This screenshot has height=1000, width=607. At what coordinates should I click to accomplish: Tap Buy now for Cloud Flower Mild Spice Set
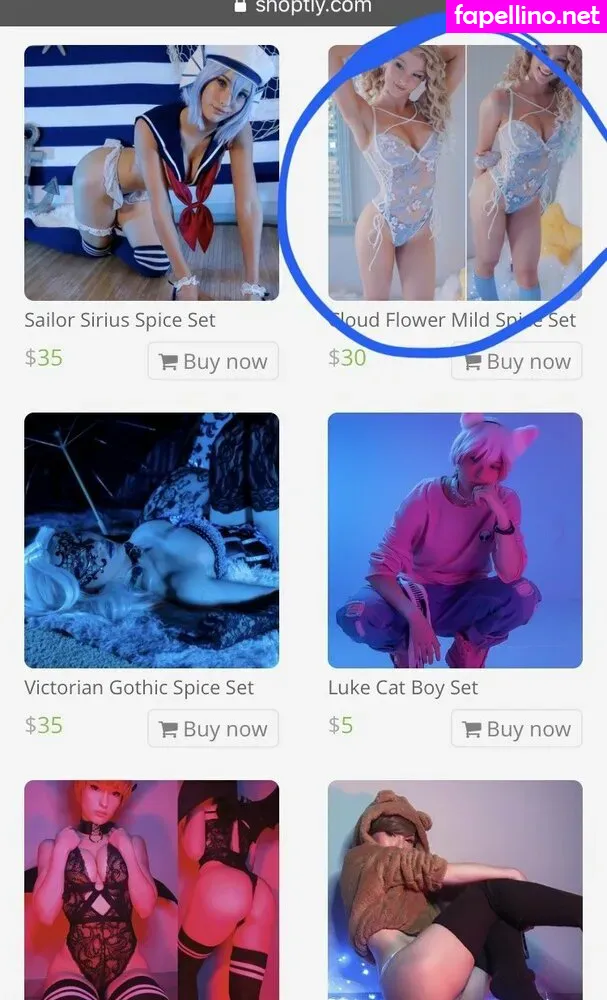point(517,362)
